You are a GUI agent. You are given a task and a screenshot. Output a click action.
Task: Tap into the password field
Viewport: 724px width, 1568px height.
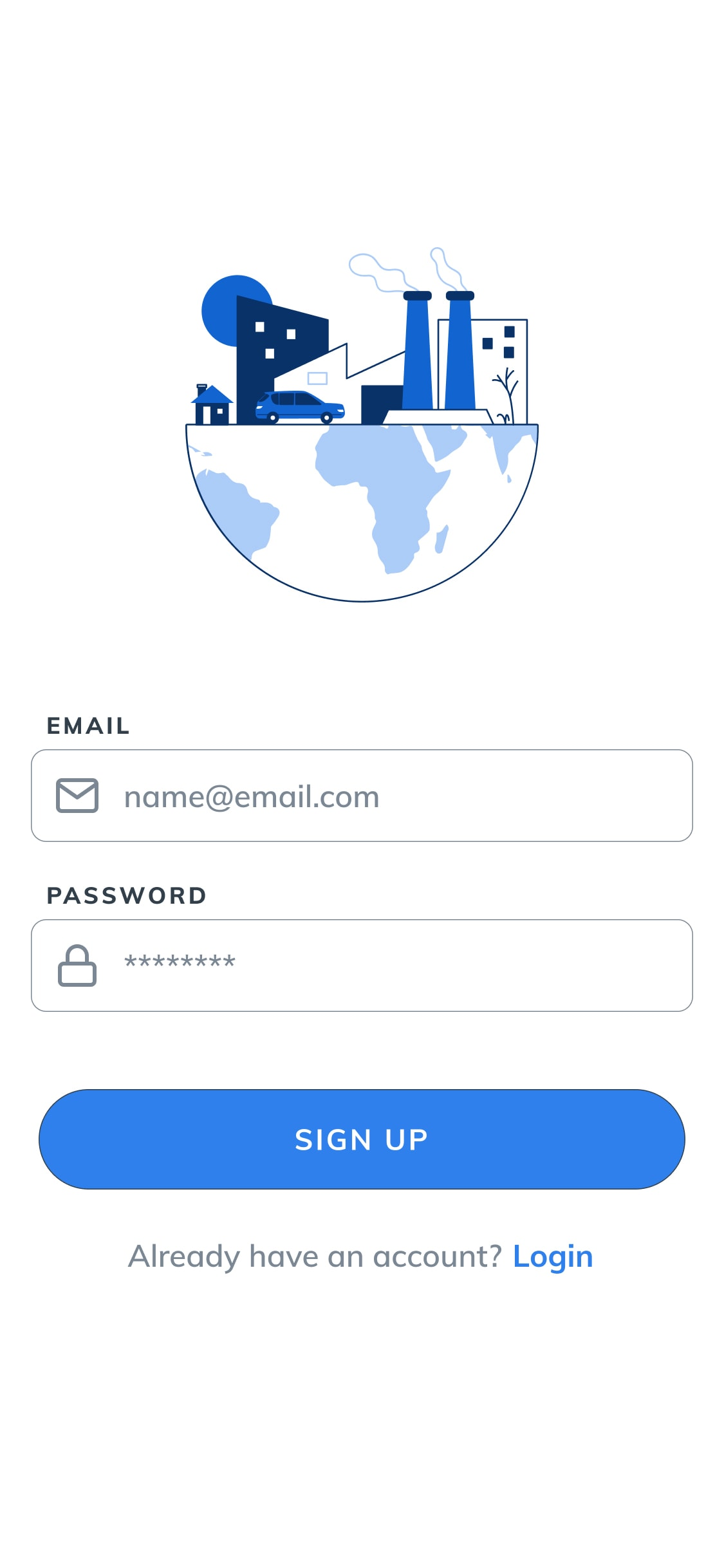[386, 966]
